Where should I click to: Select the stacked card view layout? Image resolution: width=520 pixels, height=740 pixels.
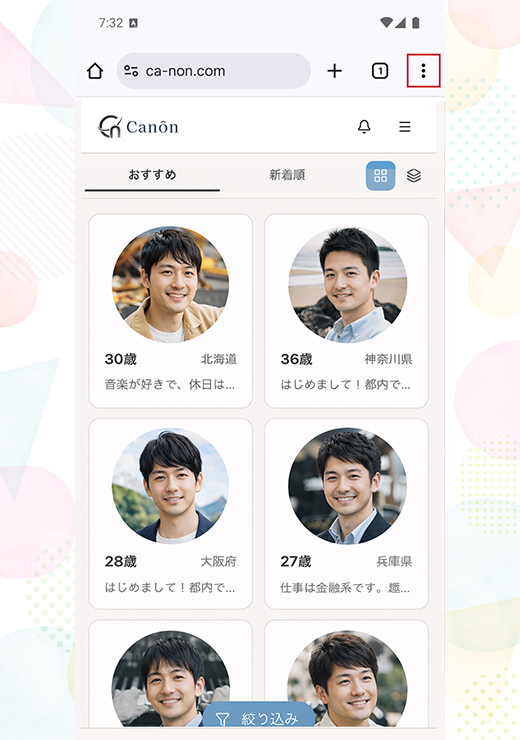[x=413, y=176]
